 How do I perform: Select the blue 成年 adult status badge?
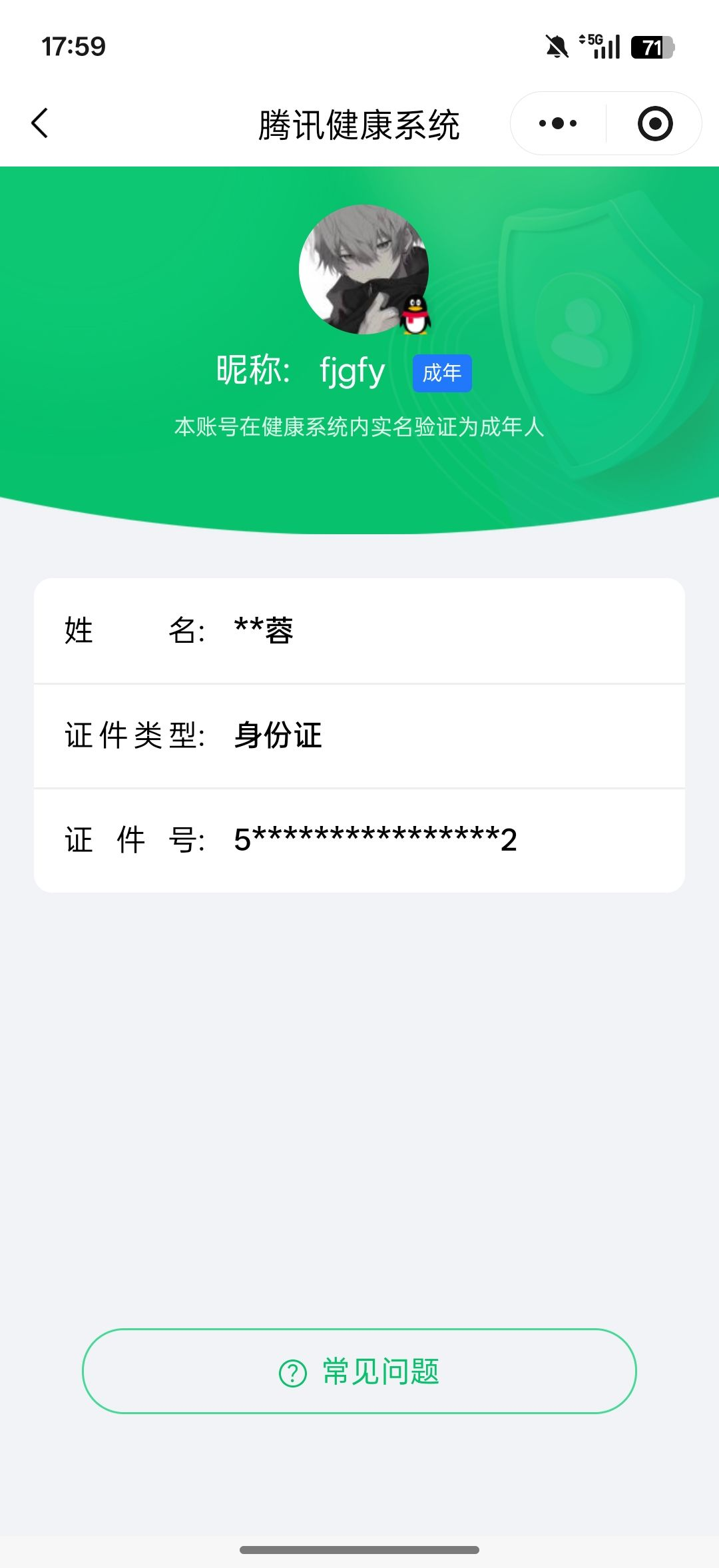[x=442, y=373]
